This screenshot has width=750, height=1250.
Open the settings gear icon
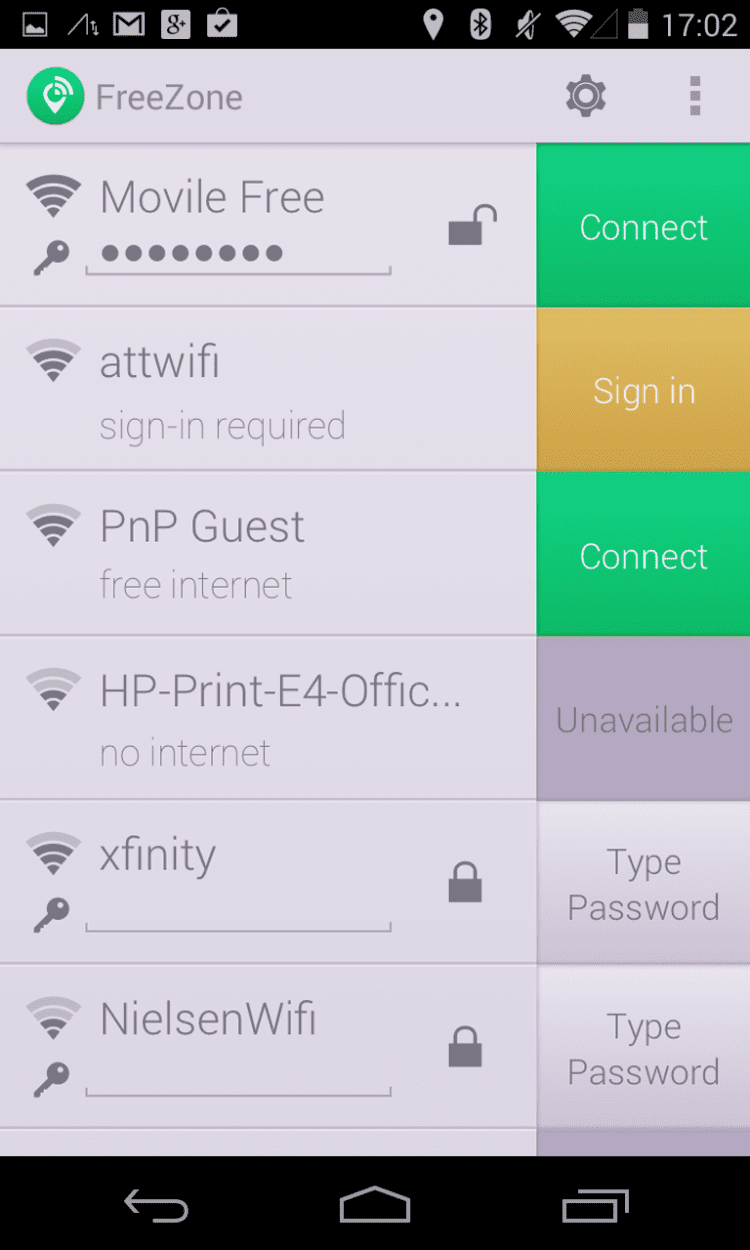(x=586, y=97)
